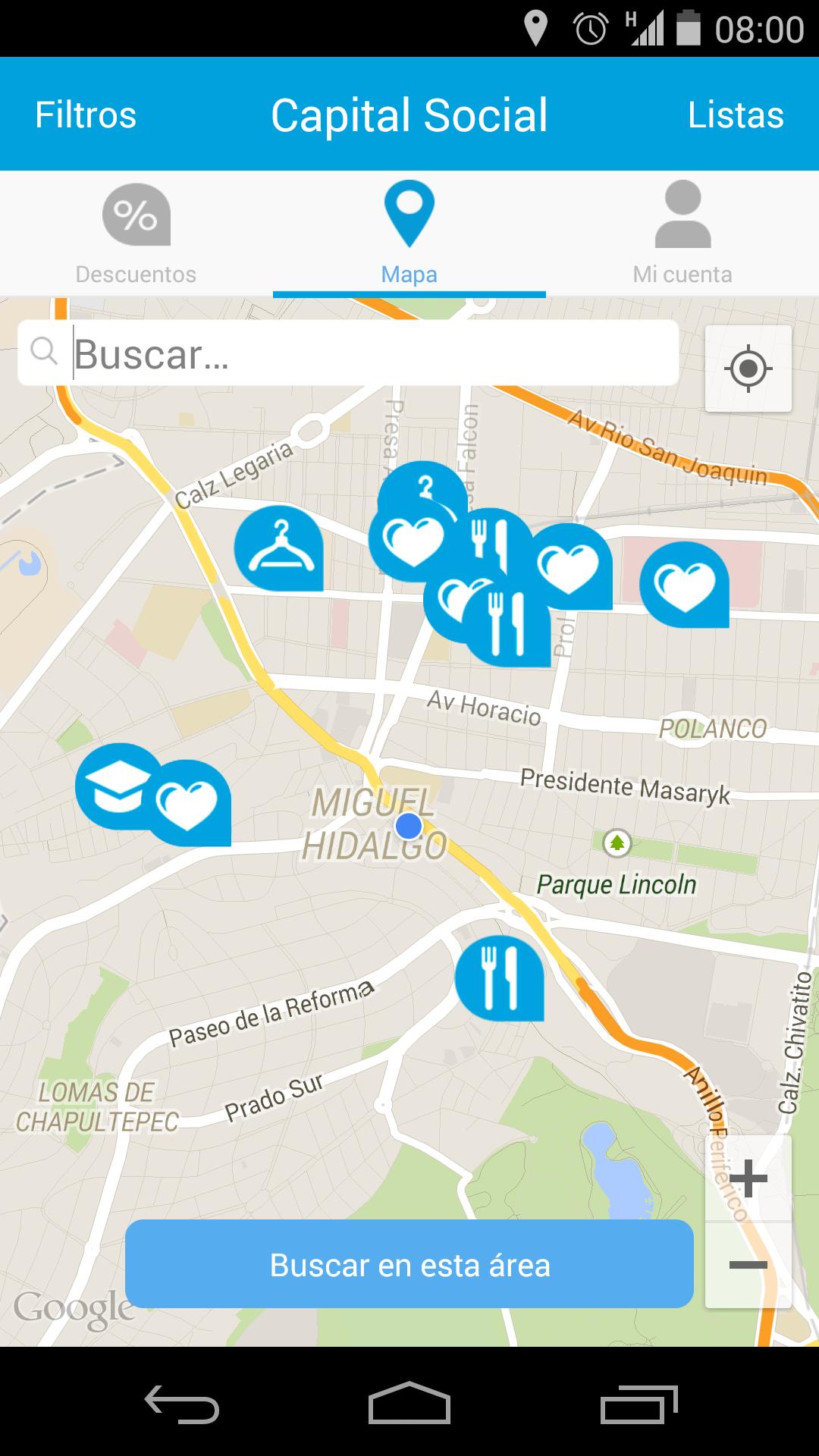Stay on the Mapa tab
Viewport: 819px width, 1456px height.
[x=409, y=231]
